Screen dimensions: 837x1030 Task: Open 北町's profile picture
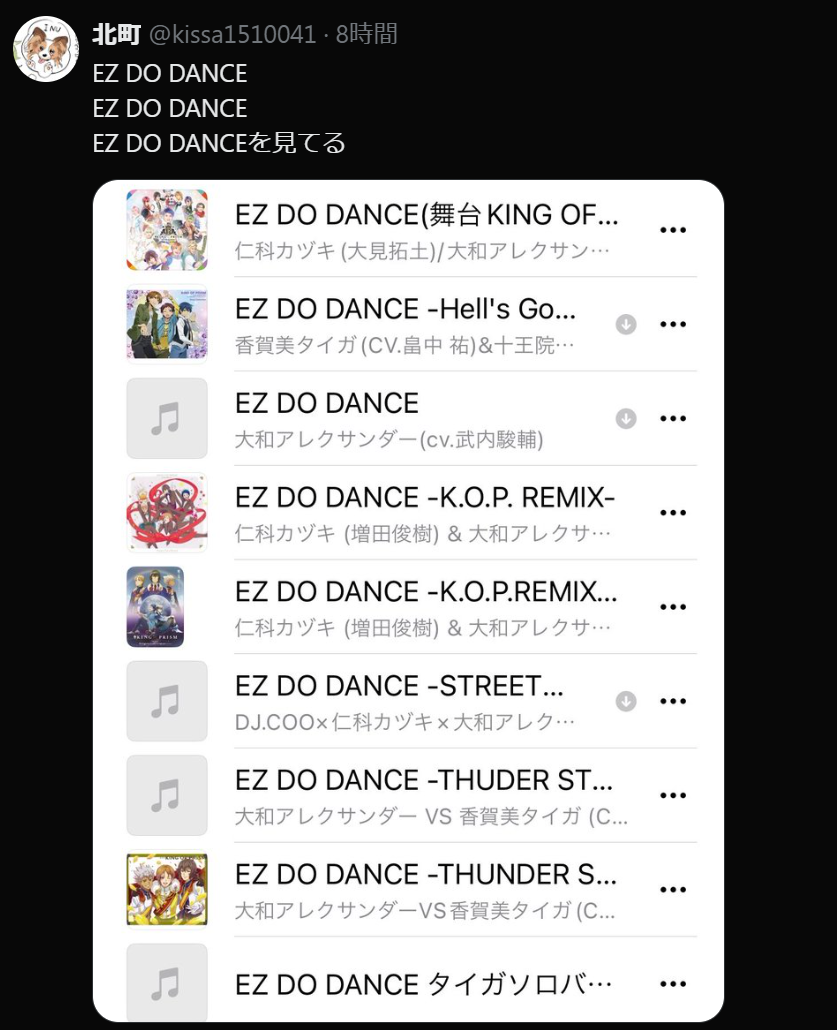46,49
